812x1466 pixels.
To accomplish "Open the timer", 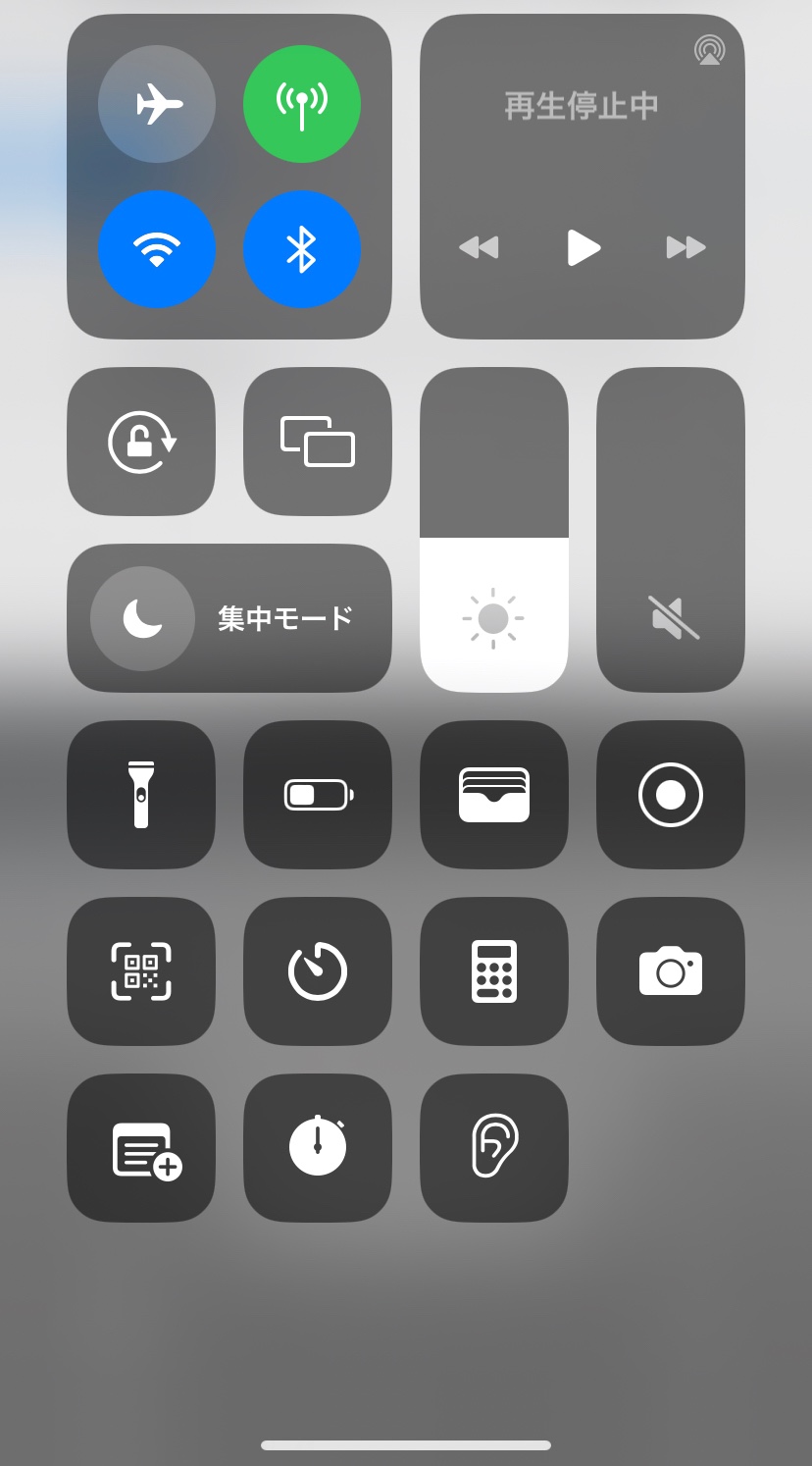I will coord(318,971).
